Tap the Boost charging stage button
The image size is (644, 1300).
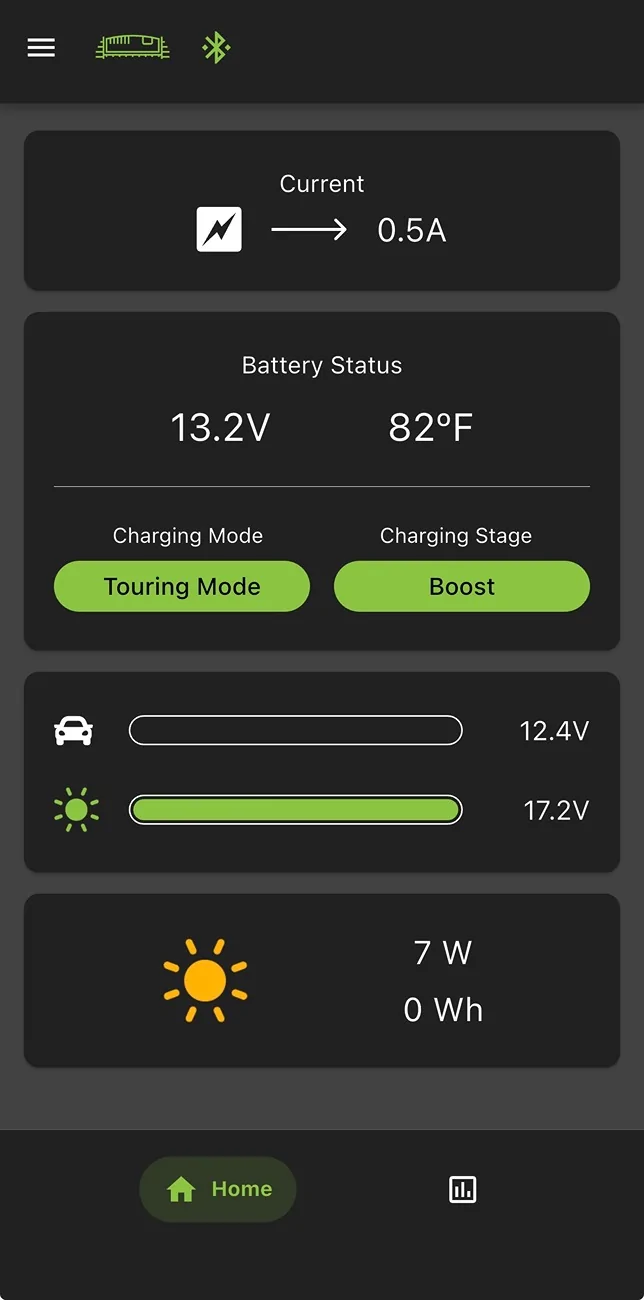click(462, 586)
